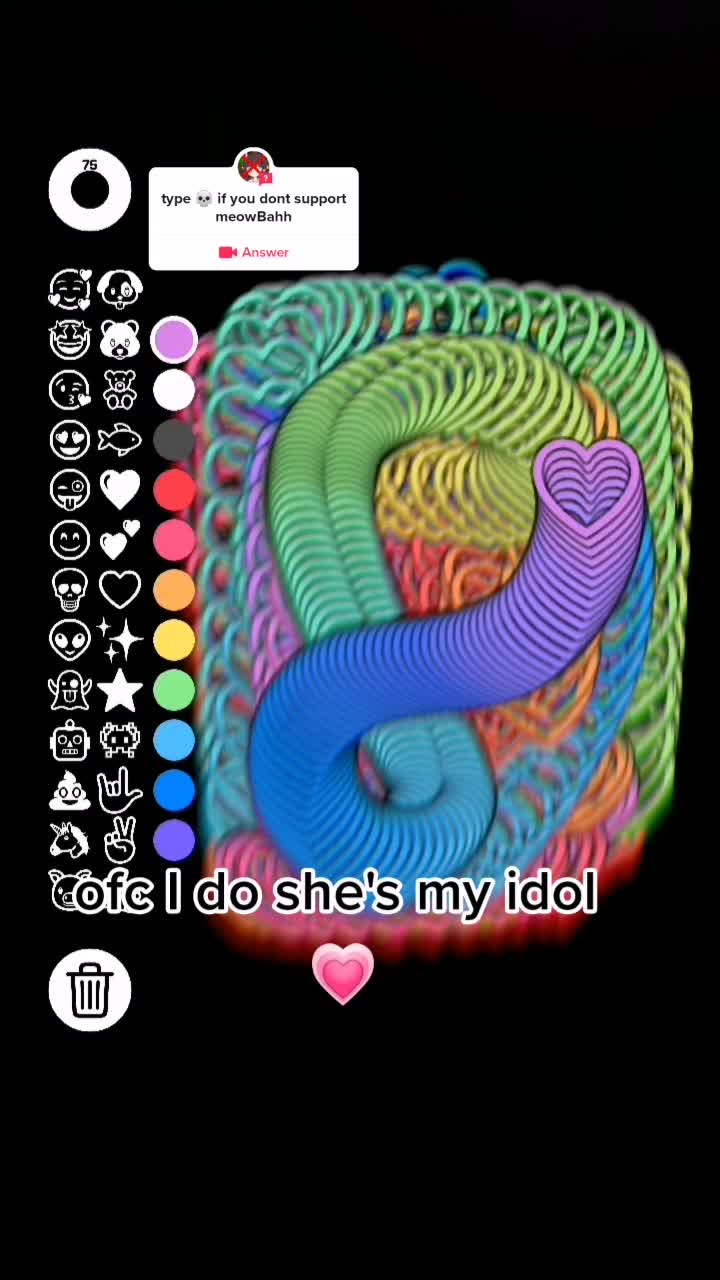Select the white color swatch

click(x=174, y=390)
